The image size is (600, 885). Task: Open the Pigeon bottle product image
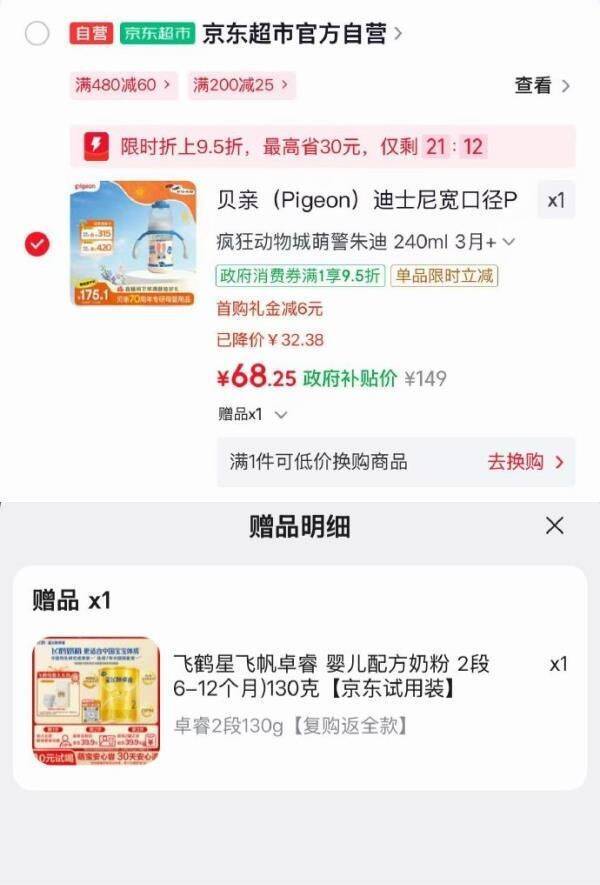[x=134, y=243]
